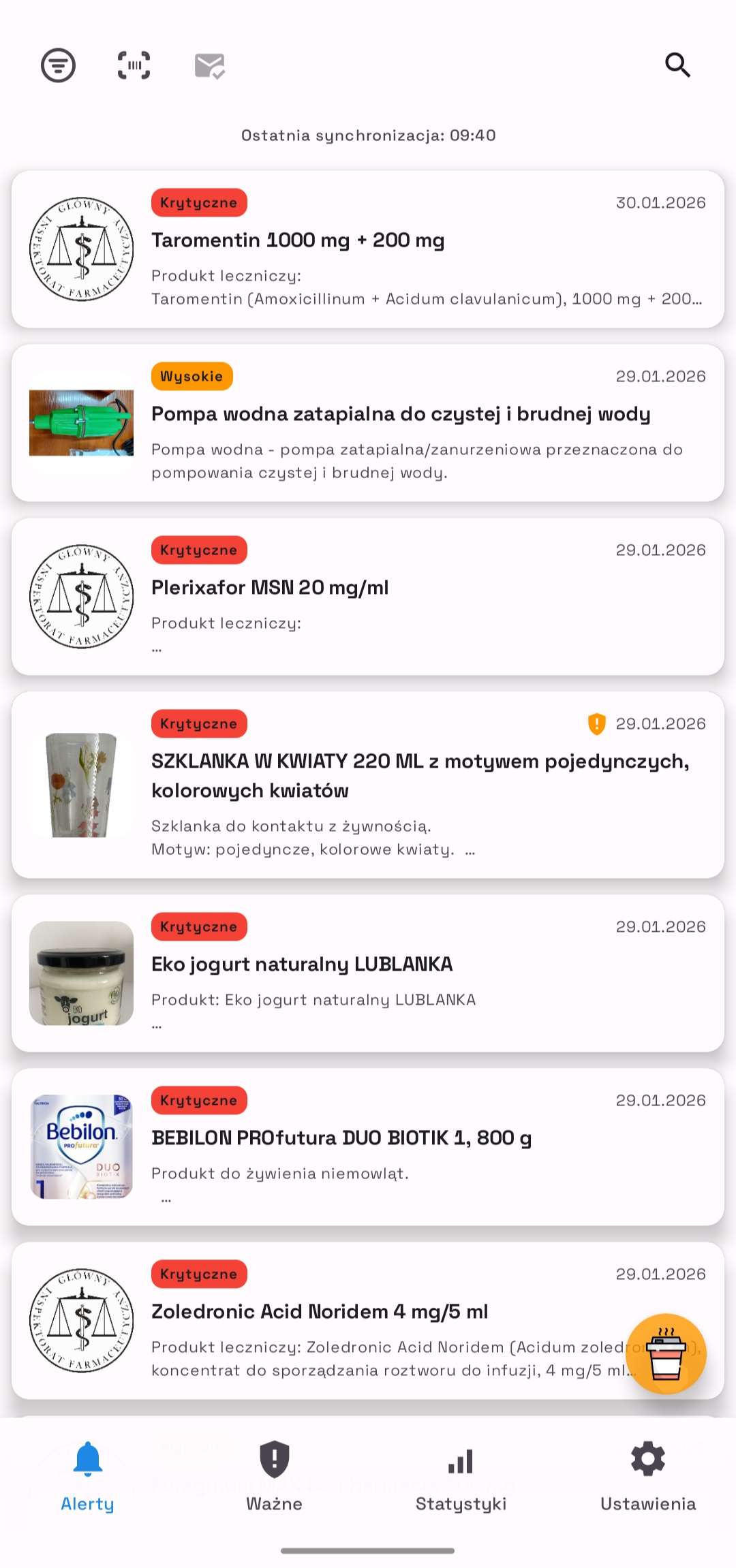Go to the Statystyki tab
736x1568 pixels.
point(461,1476)
